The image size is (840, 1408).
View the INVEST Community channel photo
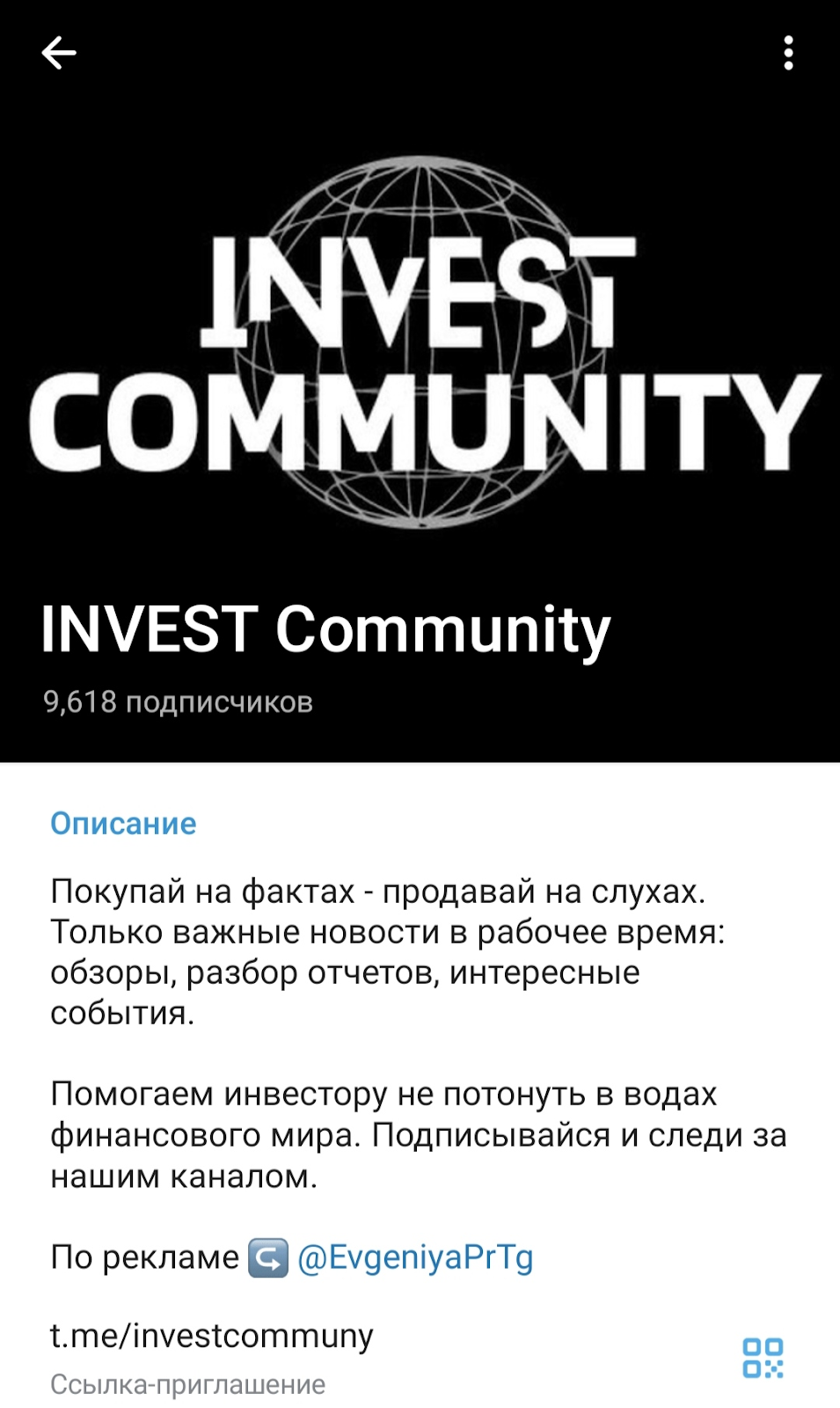420,343
